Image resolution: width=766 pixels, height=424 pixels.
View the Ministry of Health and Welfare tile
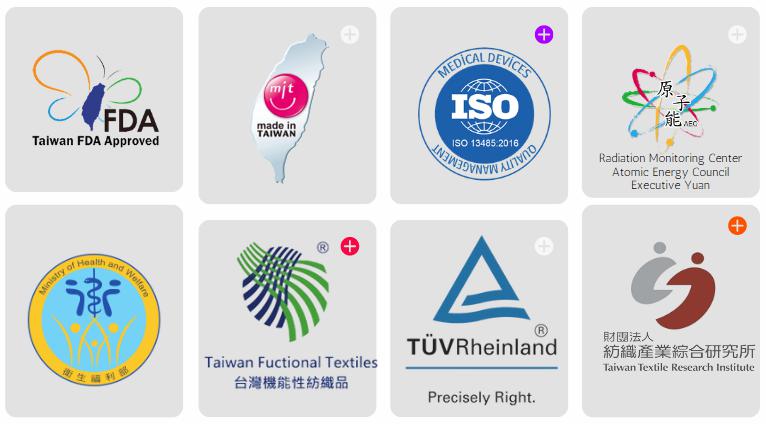pos(94,312)
